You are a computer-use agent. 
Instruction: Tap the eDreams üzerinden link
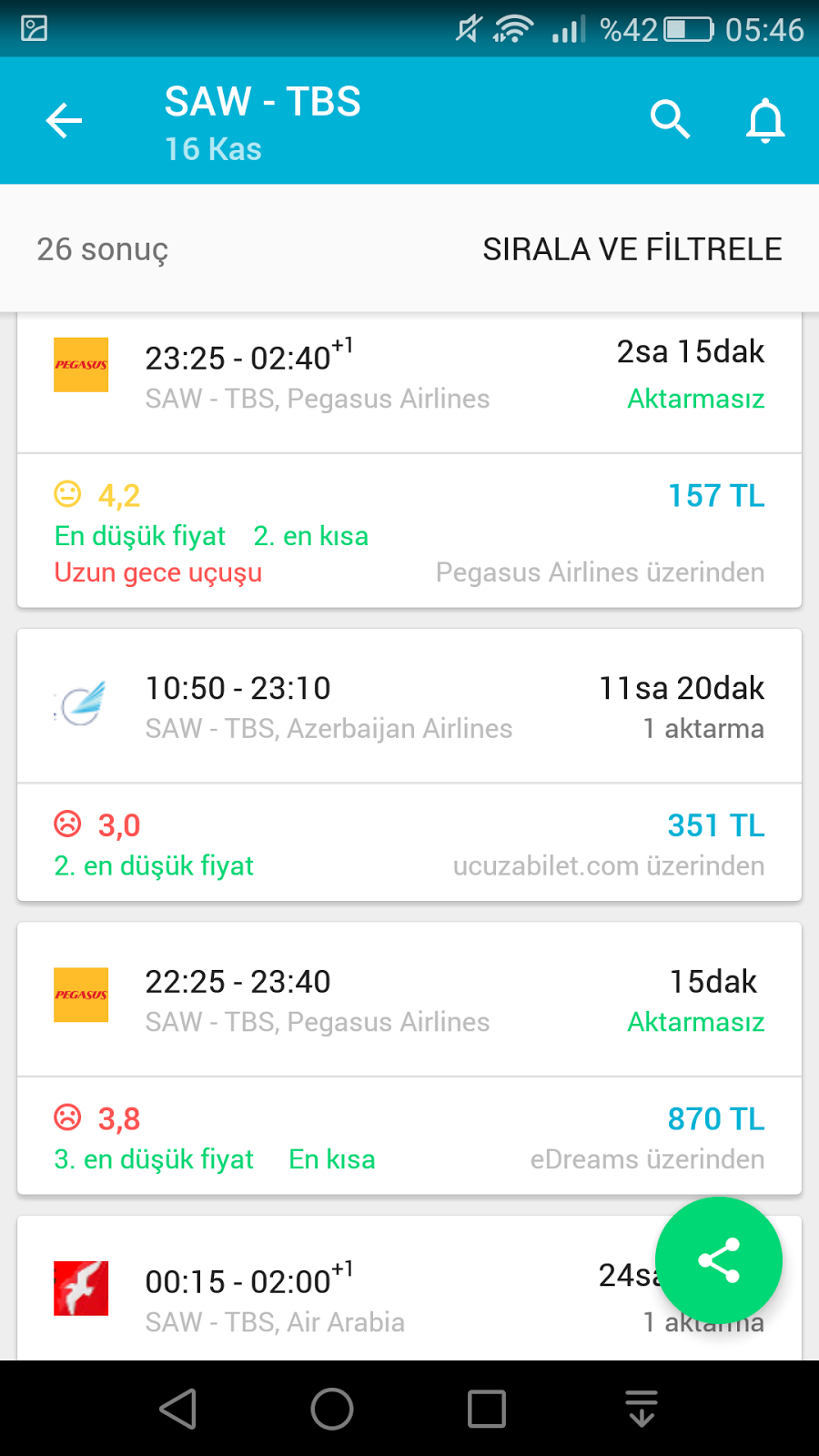(x=647, y=1158)
